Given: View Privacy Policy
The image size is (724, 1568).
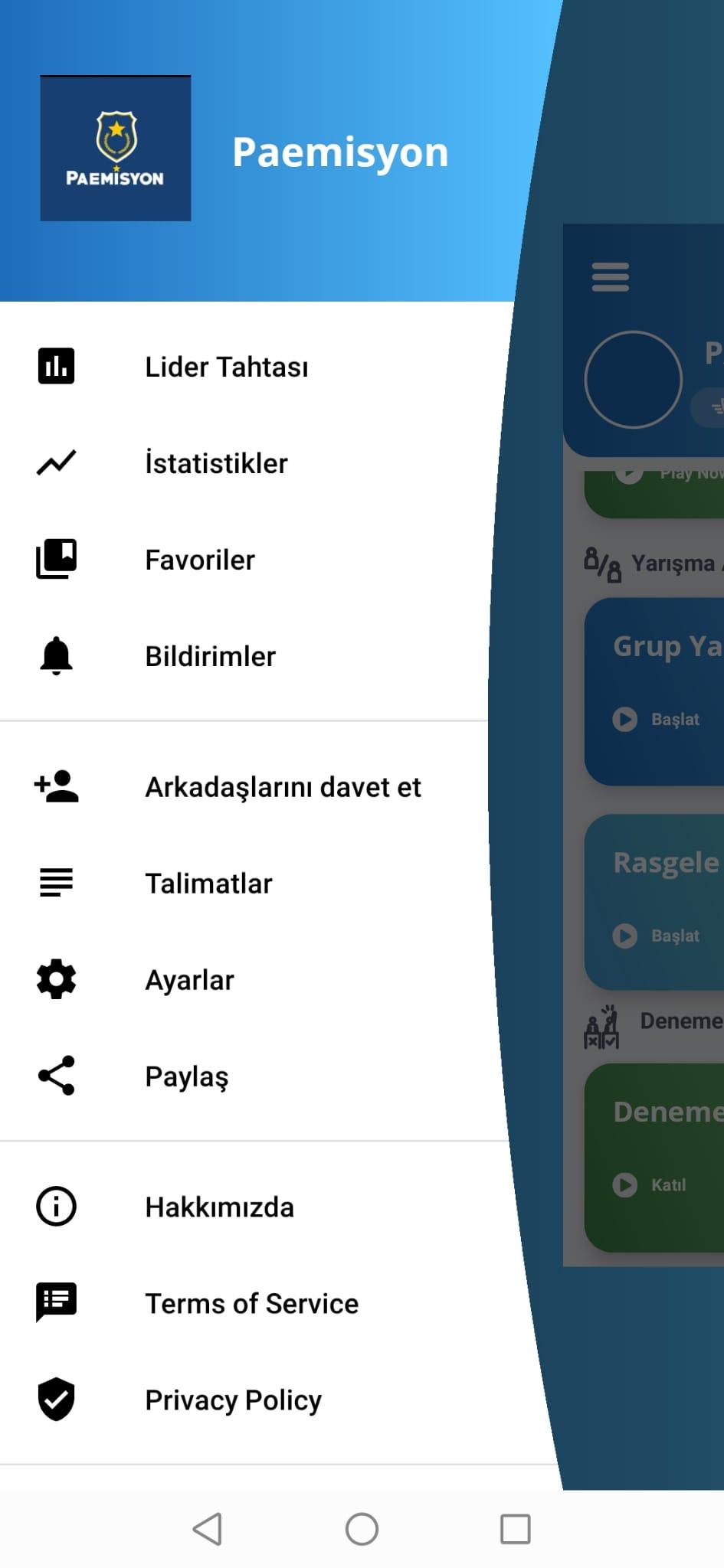Looking at the screenshot, I should [x=233, y=1400].
